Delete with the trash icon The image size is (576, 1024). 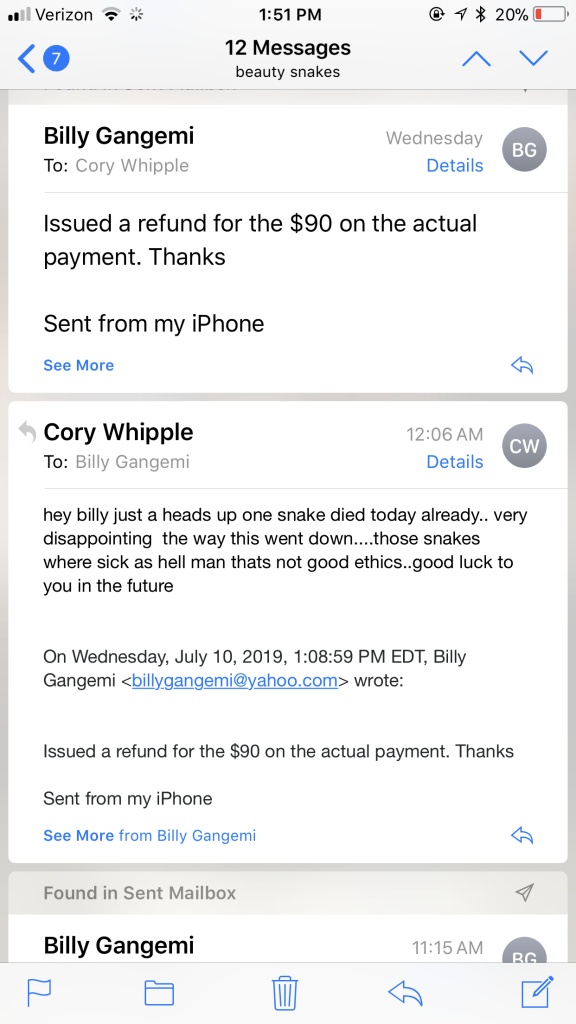click(285, 993)
